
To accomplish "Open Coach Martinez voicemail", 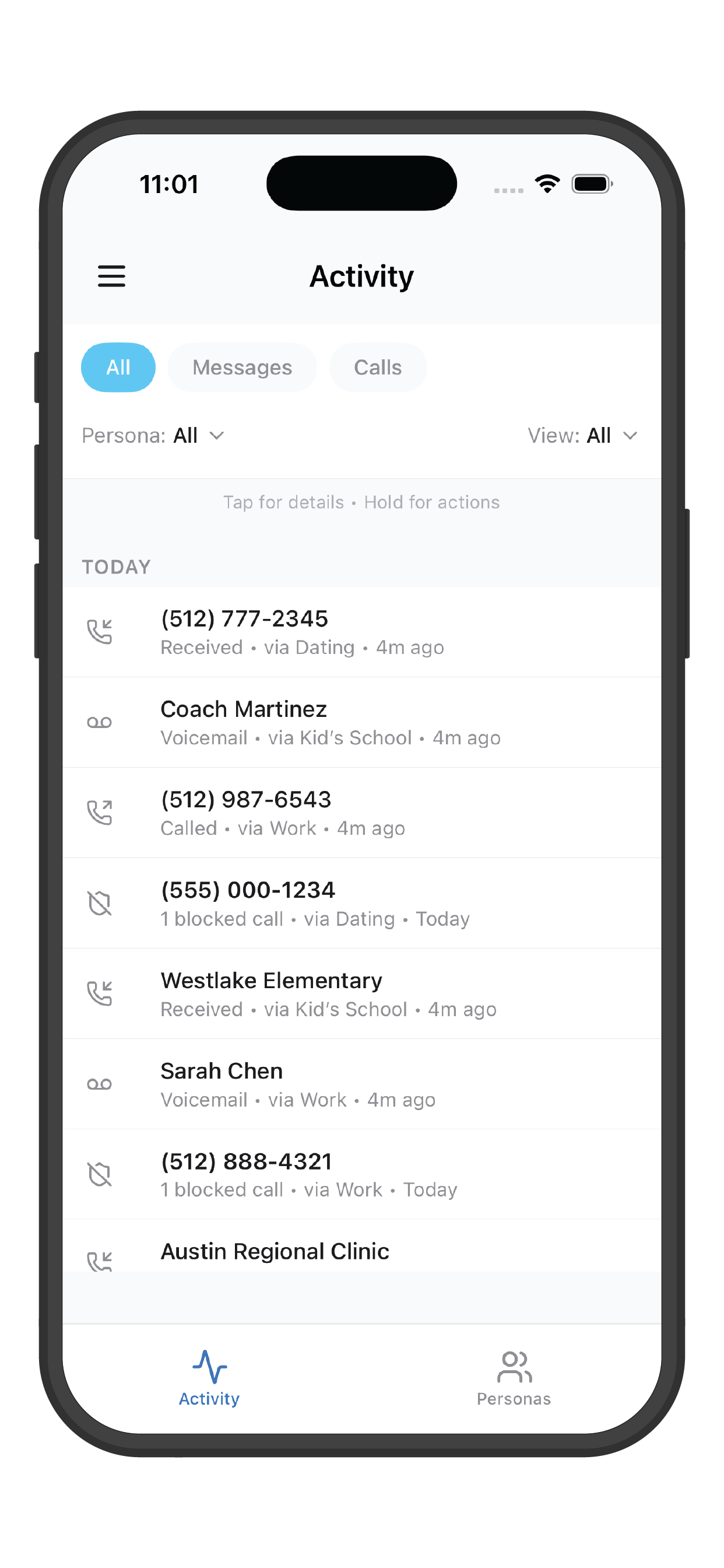I will [361, 723].
